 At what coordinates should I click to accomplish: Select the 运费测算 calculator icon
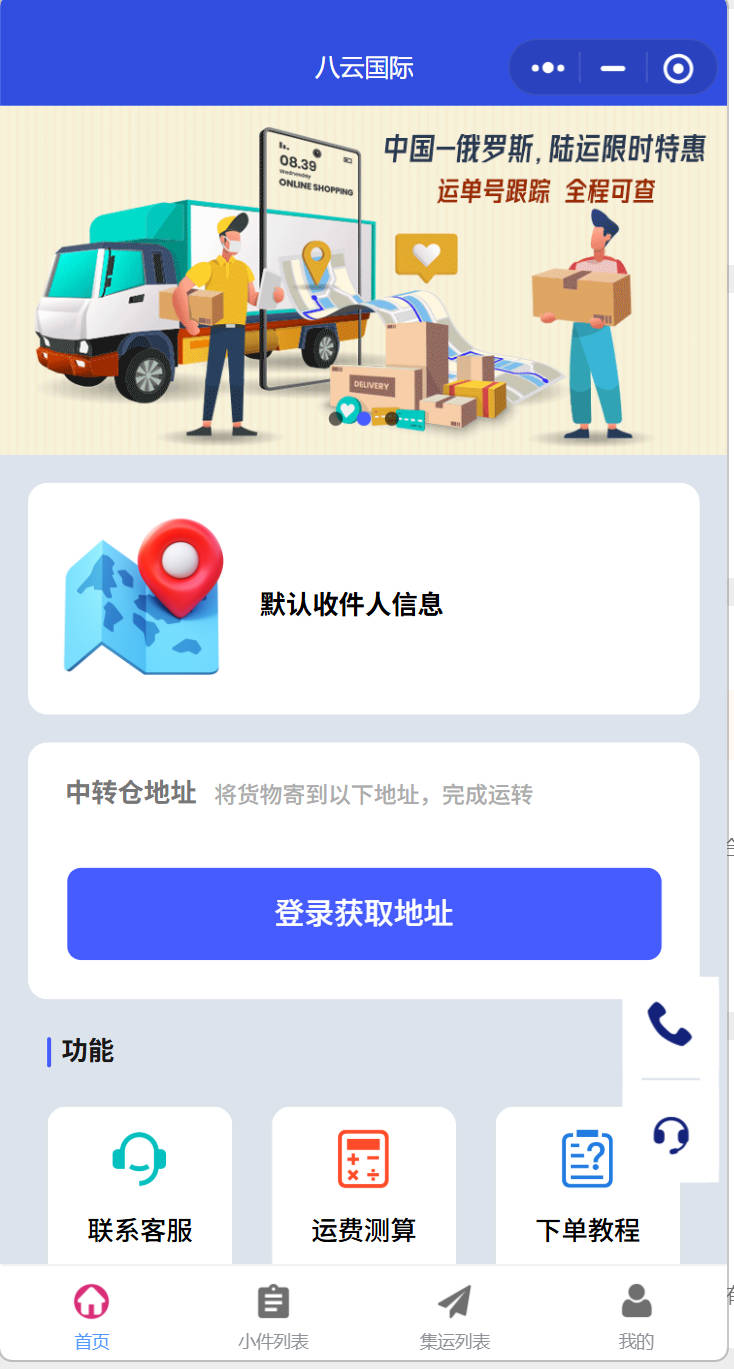(x=363, y=1159)
